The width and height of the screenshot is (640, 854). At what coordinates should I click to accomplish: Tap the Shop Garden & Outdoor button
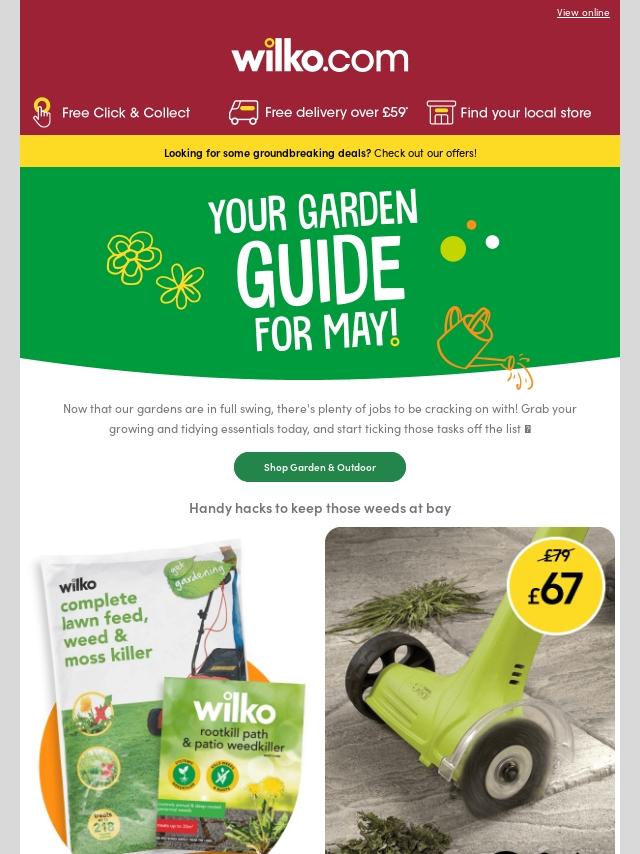[x=320, y=467]
